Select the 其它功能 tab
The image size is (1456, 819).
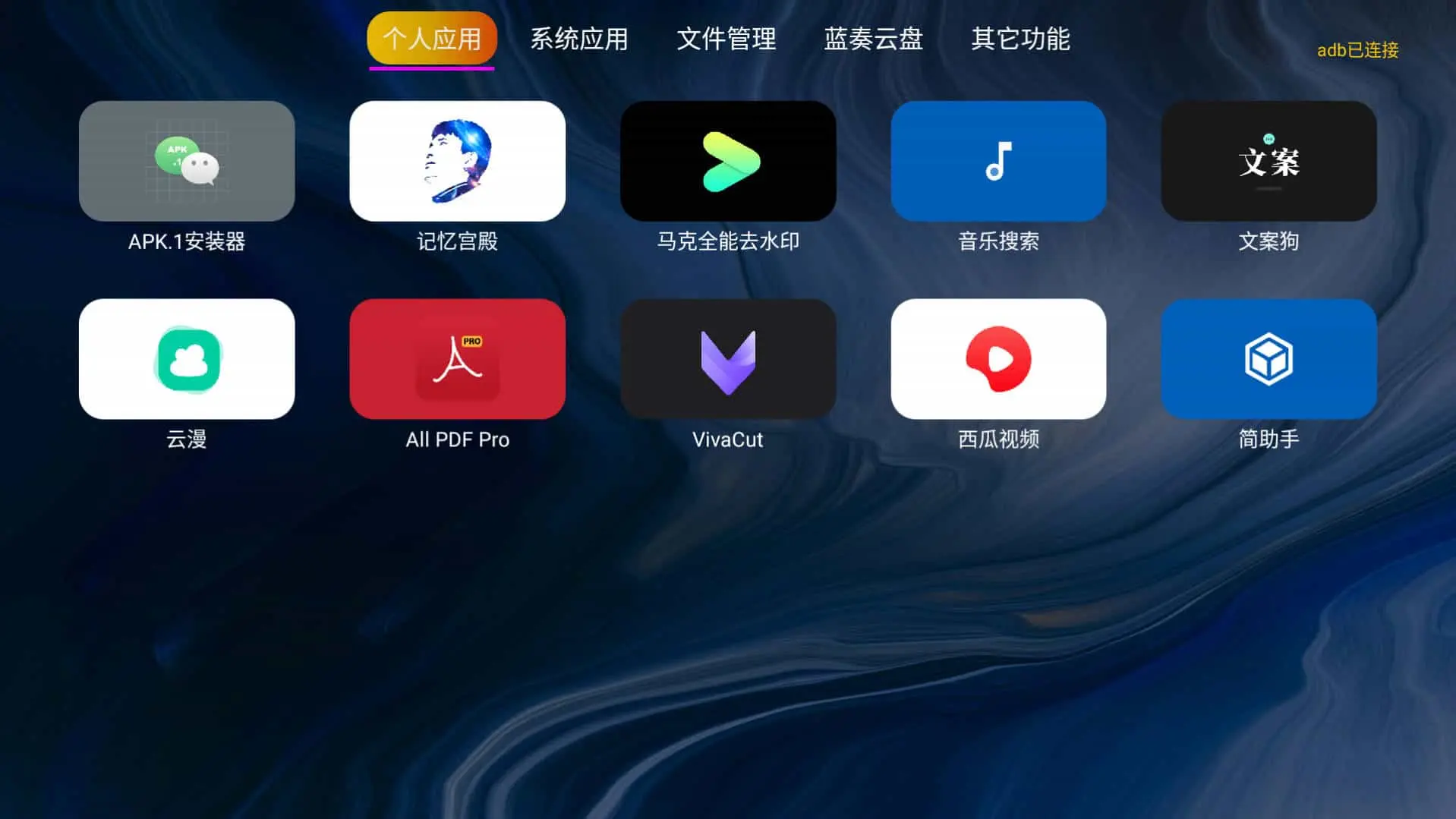[x=1020, y=39]
